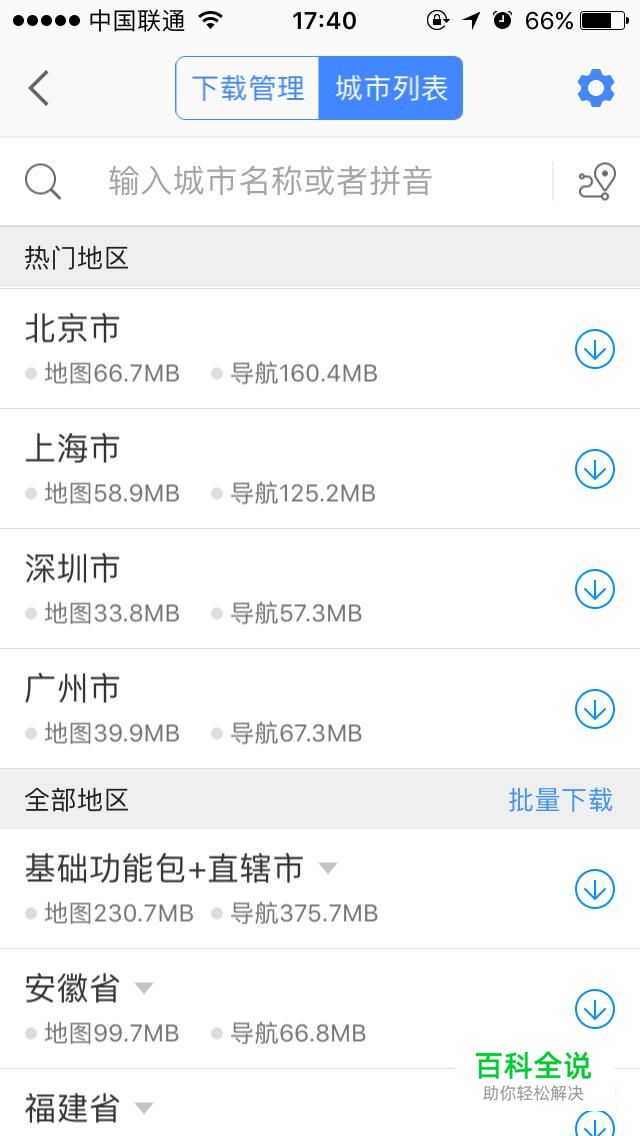Download the 上海市 offline map
Image resolution: width=640 pixels, height=1136 pixels.
595,469
